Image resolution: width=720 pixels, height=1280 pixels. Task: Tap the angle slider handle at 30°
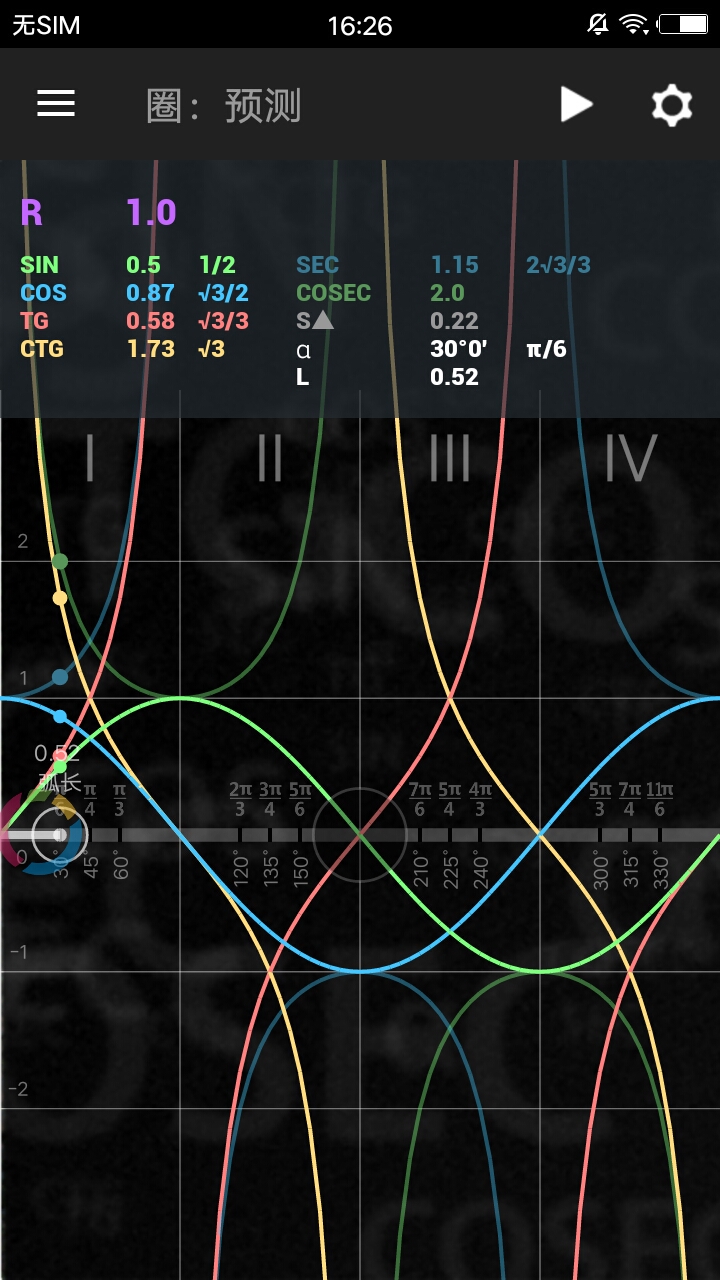point(58,834)
